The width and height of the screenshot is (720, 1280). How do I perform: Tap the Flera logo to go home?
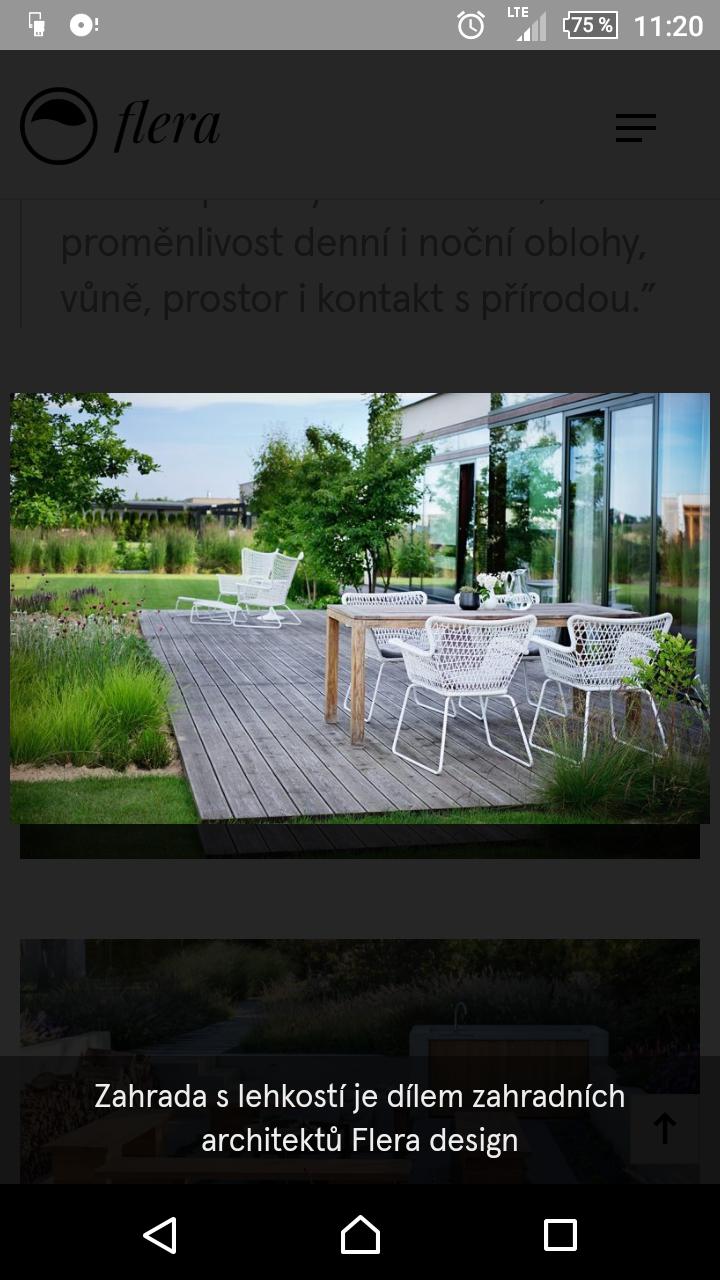click(120, 126)
